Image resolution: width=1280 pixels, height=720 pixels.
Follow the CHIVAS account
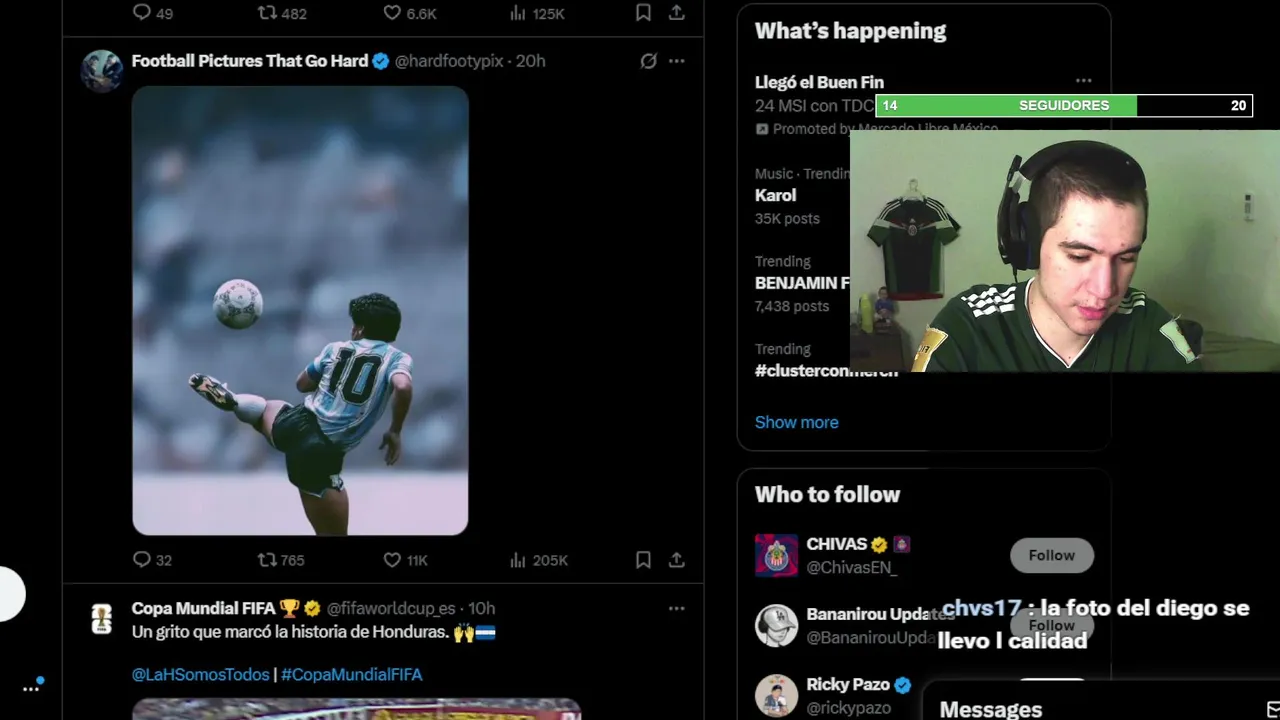(1052, 555)
